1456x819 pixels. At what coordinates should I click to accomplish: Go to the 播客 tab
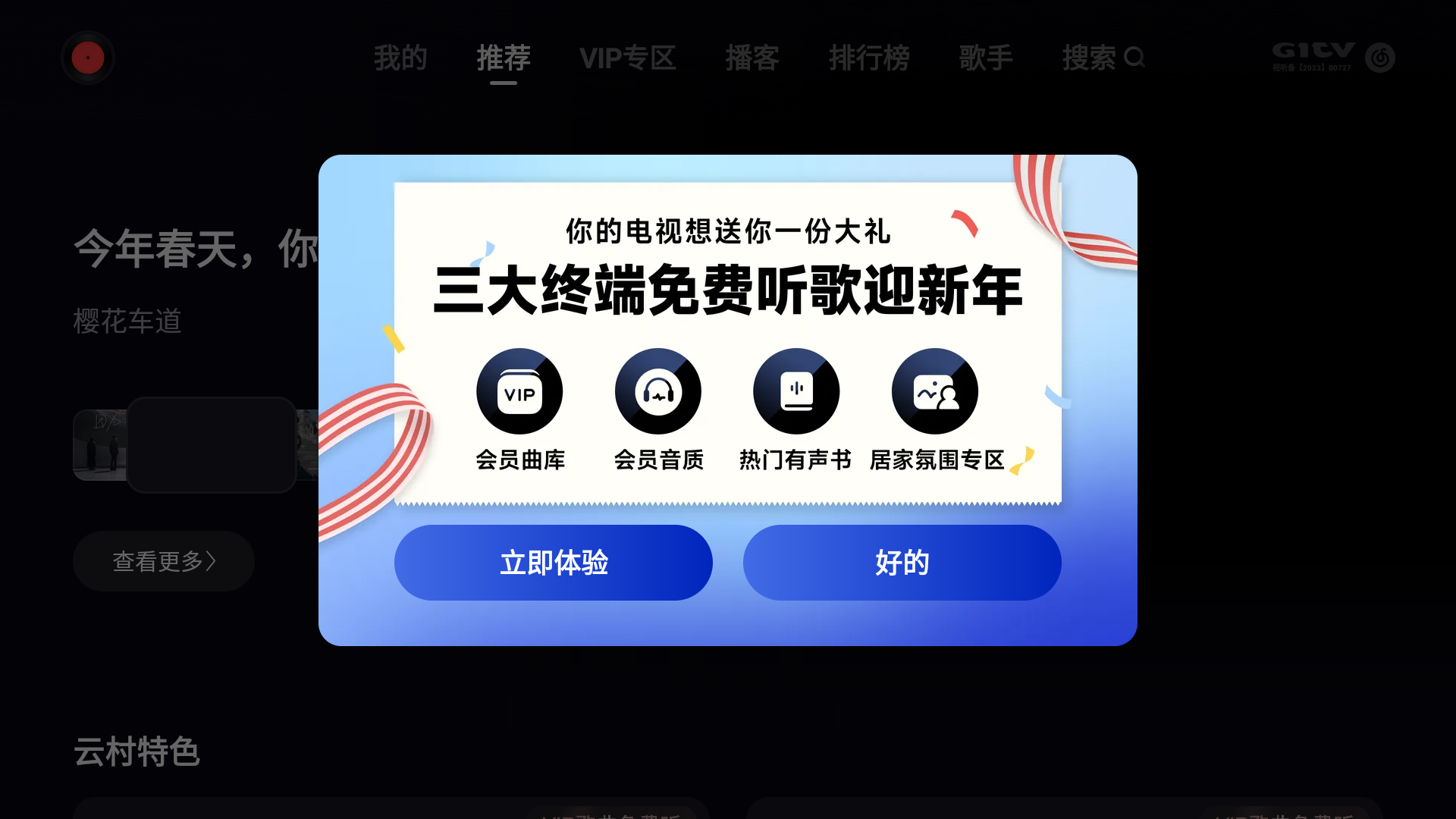click(x=752, y=58)
